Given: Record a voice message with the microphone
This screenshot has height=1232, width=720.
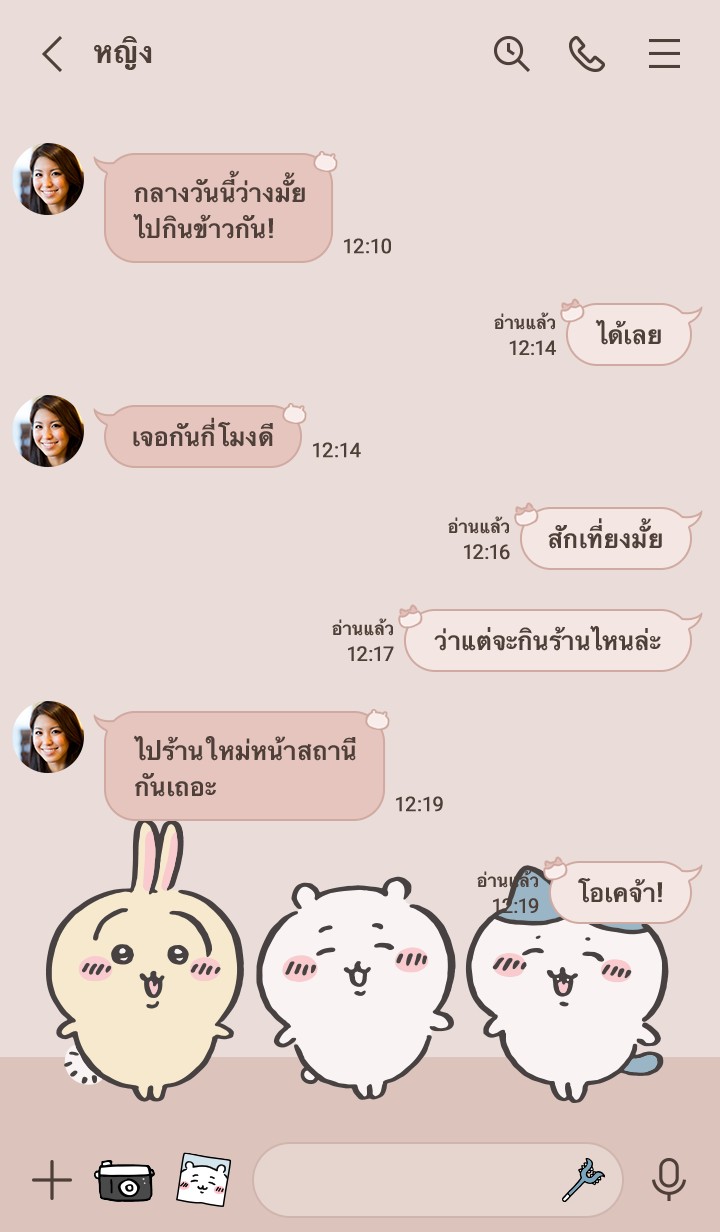Looking at the screenshot, I should tap(668, 1180).
